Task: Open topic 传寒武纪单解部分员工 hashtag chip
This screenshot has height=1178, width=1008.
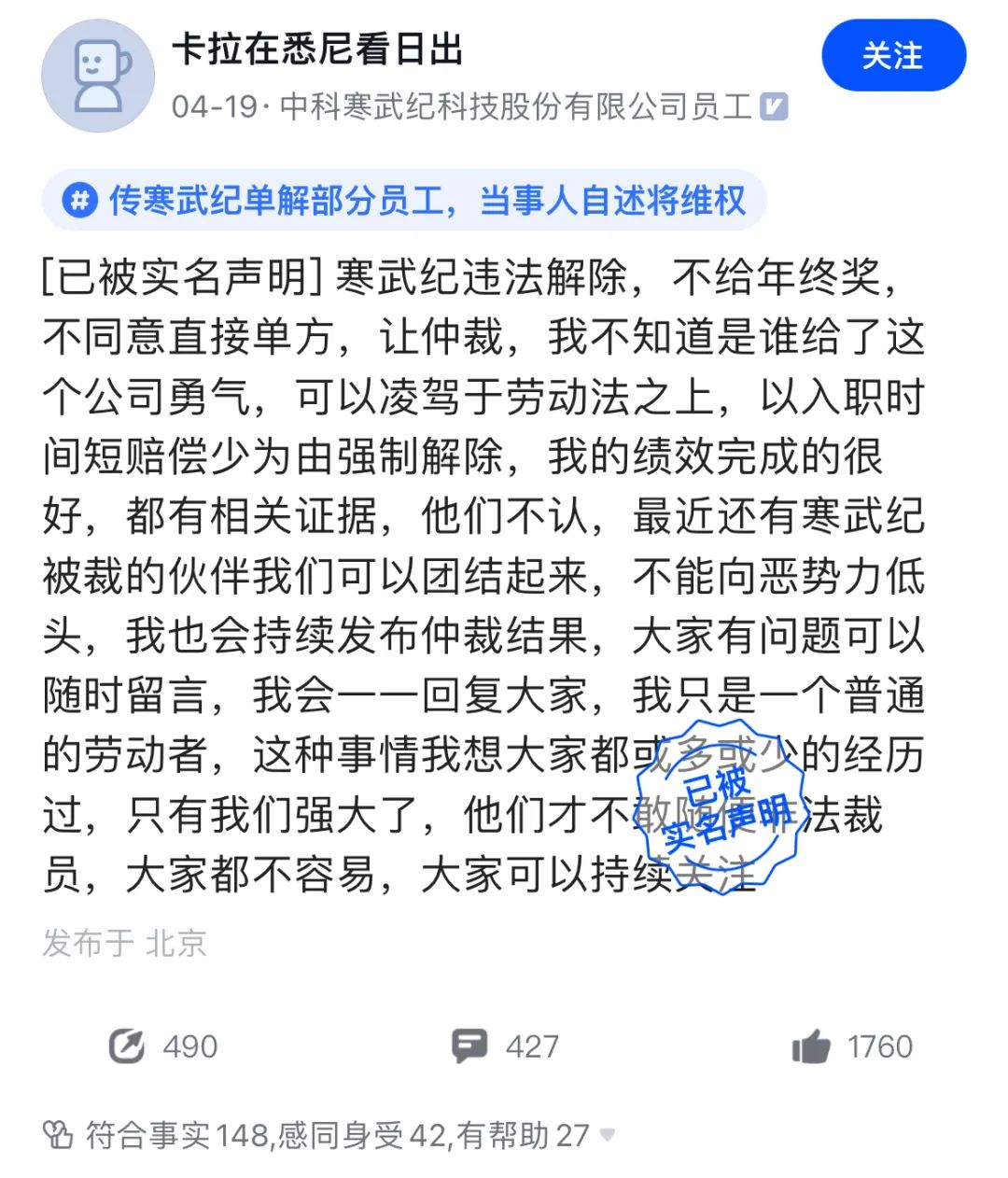Action: pos(404,200)
